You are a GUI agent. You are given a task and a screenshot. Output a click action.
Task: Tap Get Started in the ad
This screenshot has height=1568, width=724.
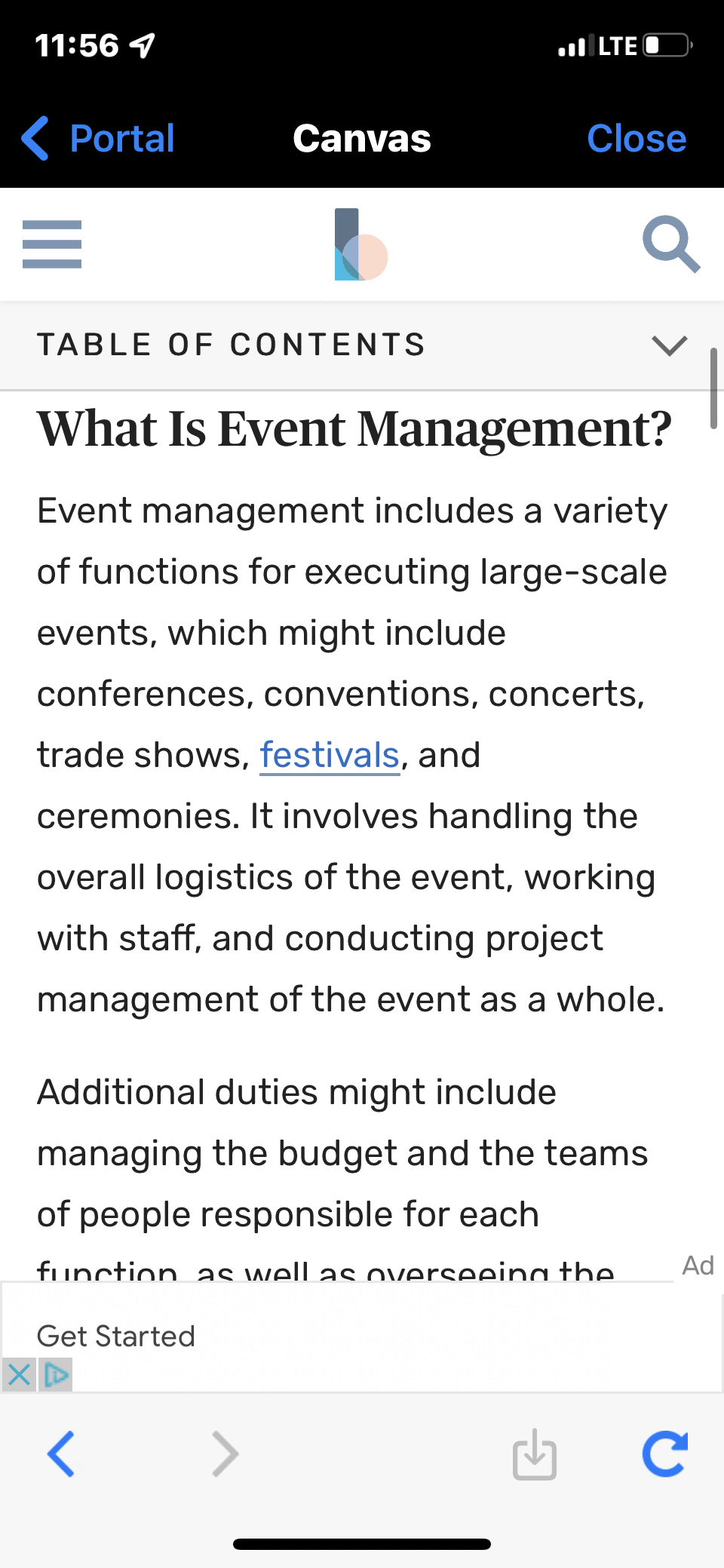coord(116,1336)
